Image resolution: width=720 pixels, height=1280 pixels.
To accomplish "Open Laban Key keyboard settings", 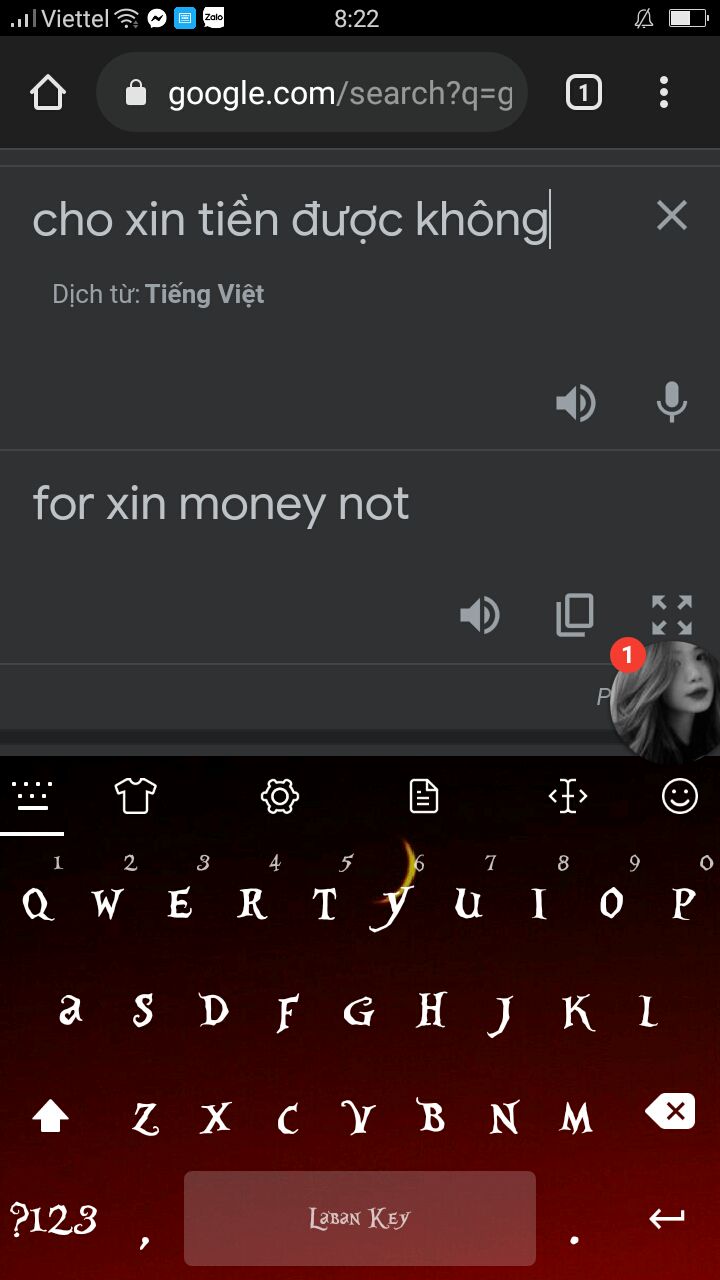I will [279, 796].
